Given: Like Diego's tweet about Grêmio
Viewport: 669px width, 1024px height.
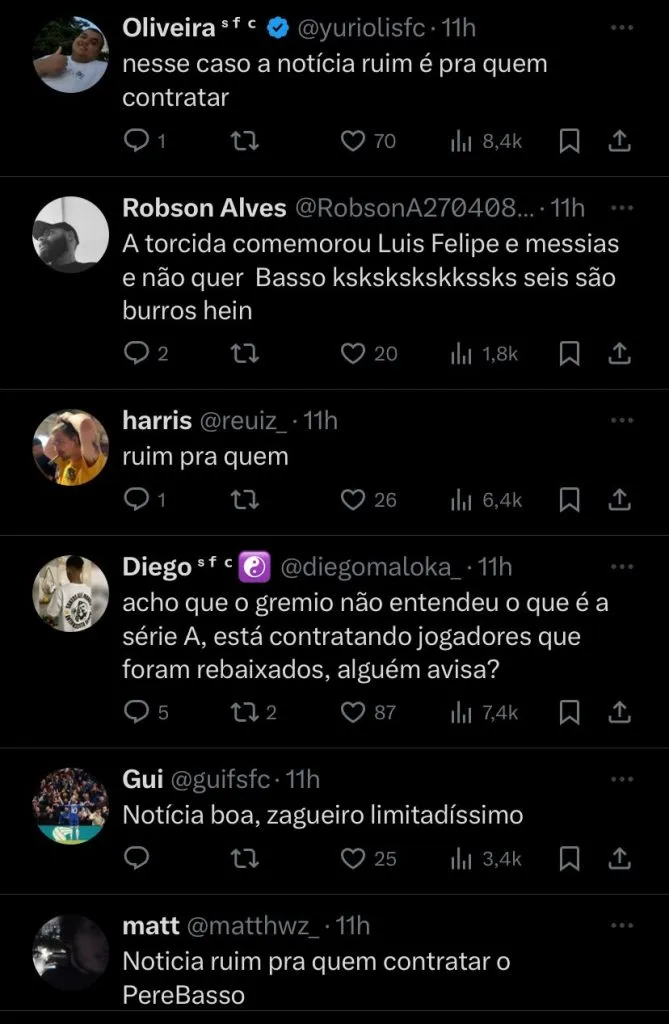Looking at the screenshot, I should (353, 712).
